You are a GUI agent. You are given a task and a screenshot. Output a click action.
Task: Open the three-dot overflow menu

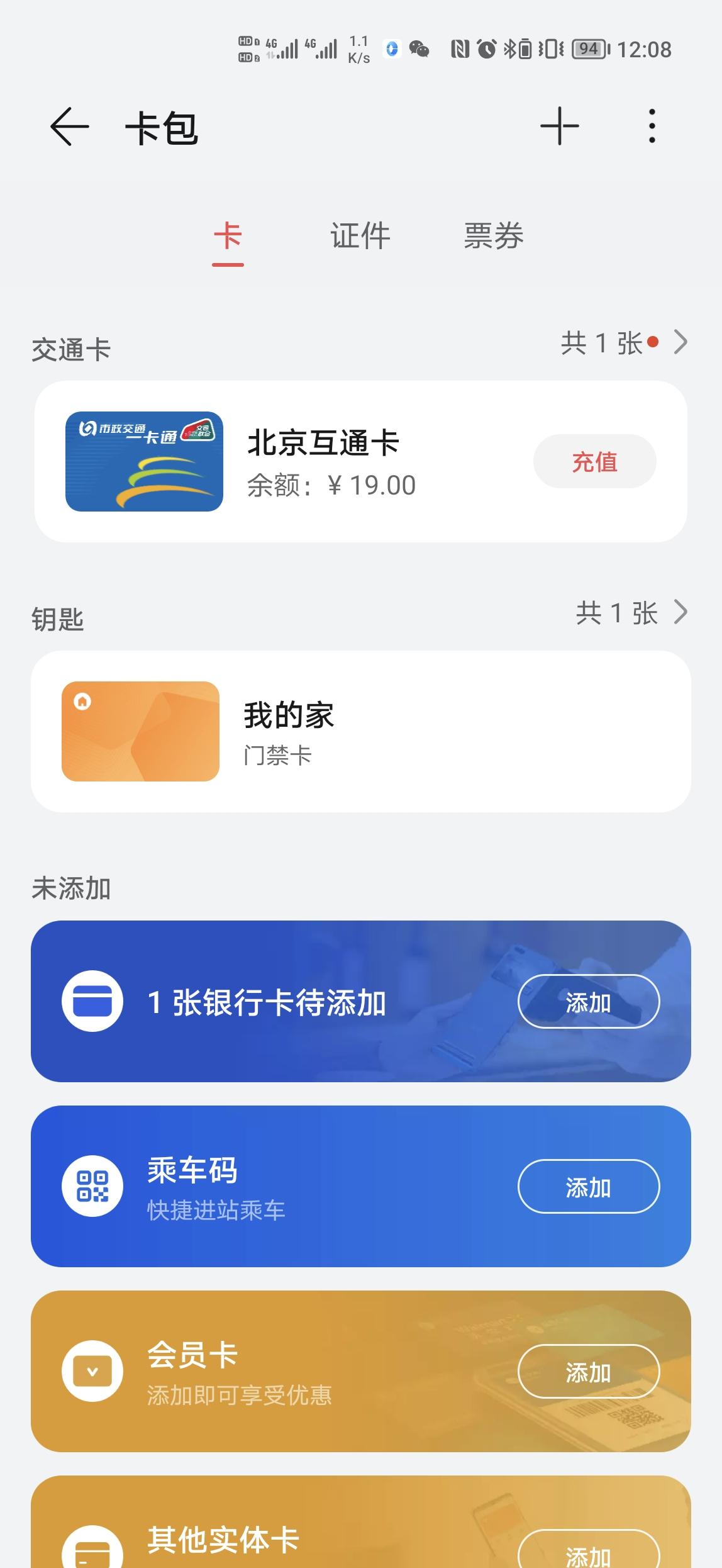pos(653,125)
